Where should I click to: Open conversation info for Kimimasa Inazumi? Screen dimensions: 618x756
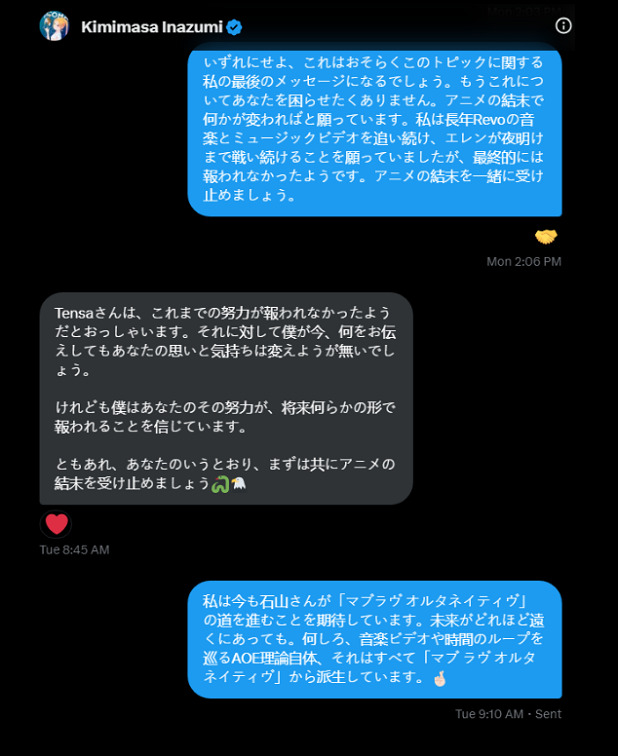[x=564, y=26]
